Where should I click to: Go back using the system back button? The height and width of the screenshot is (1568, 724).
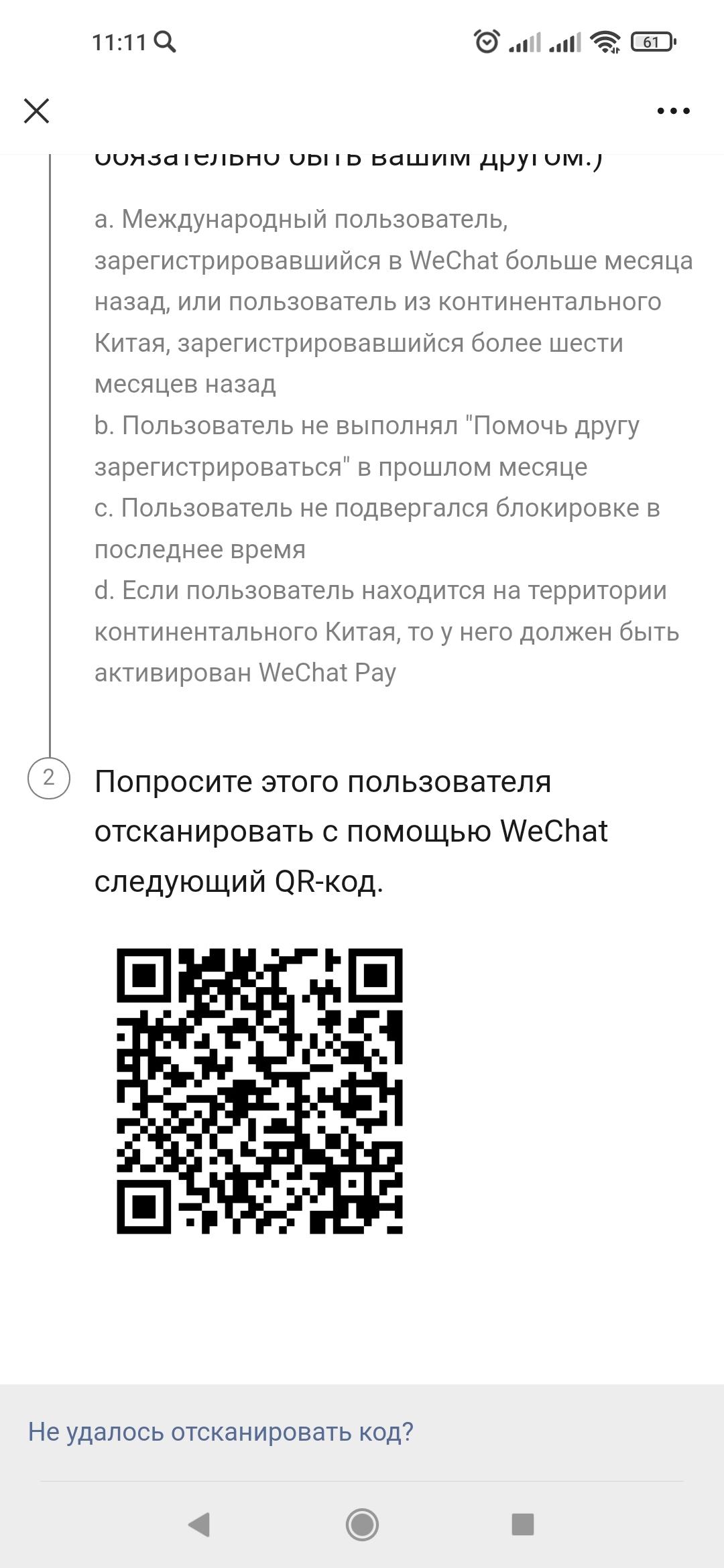click(199, 1524)
